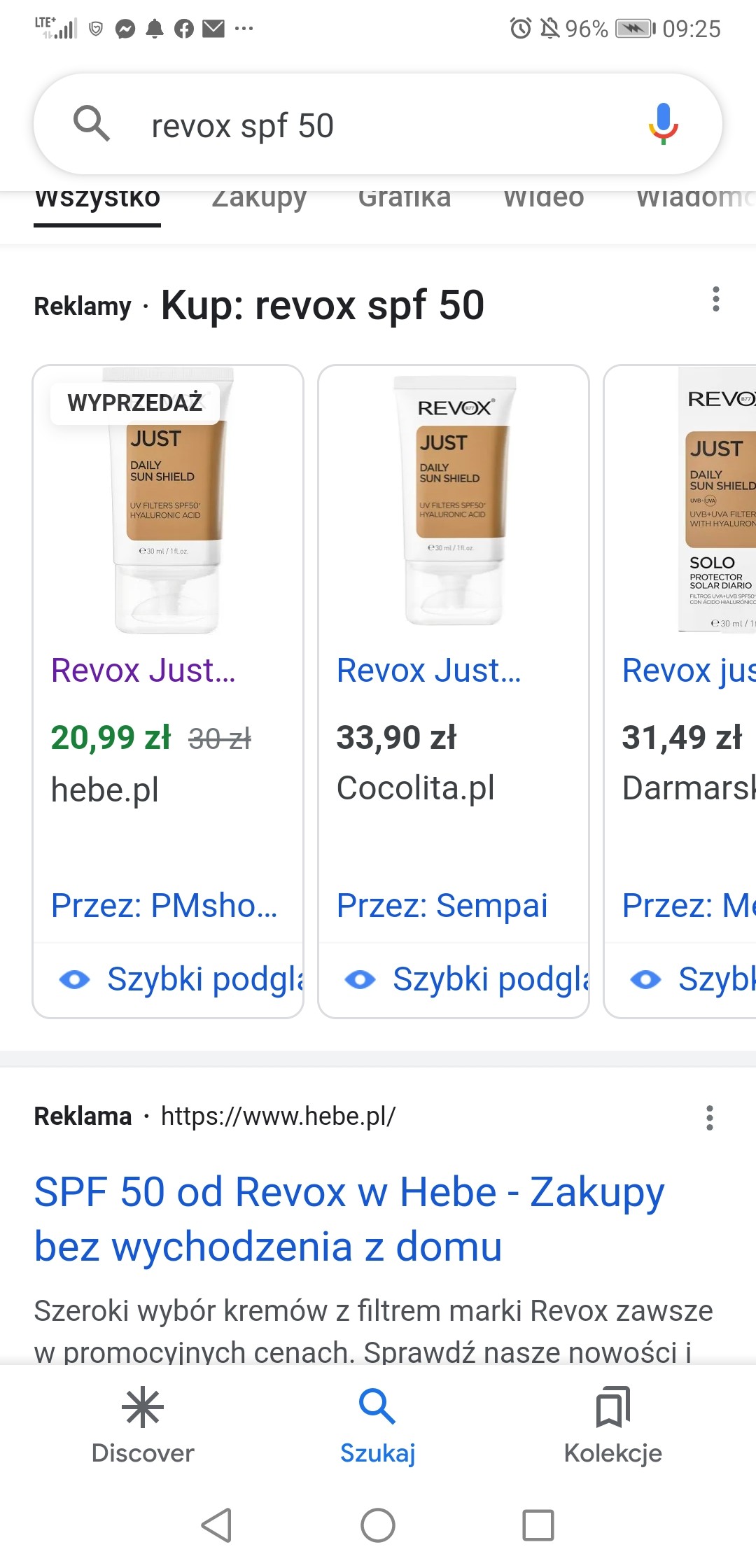756x1568 pixels.
Task: Open the SPF 50 od Revox w Hebe result
Action: pos(349,1219)
